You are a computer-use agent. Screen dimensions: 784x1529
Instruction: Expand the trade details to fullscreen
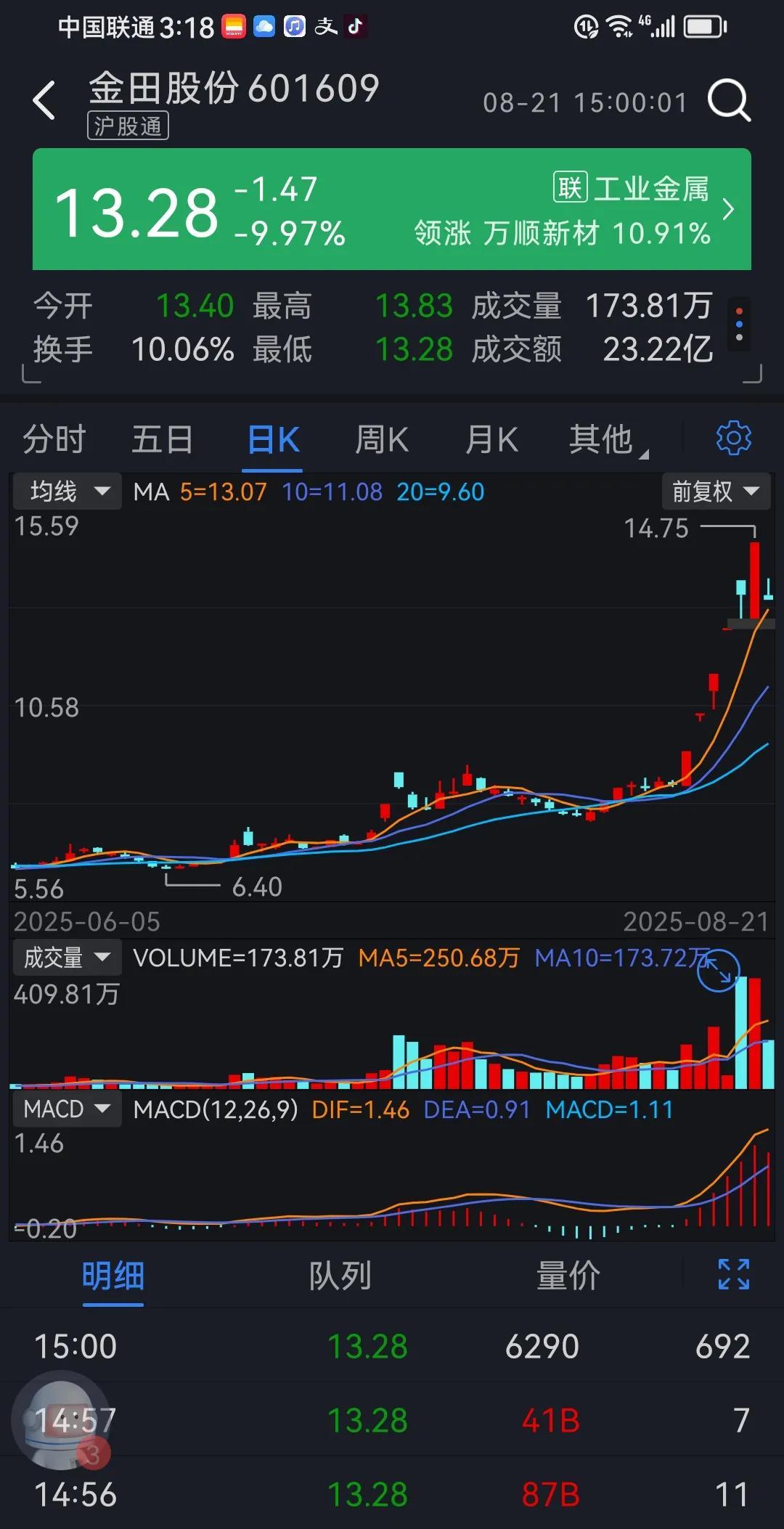733,1275
